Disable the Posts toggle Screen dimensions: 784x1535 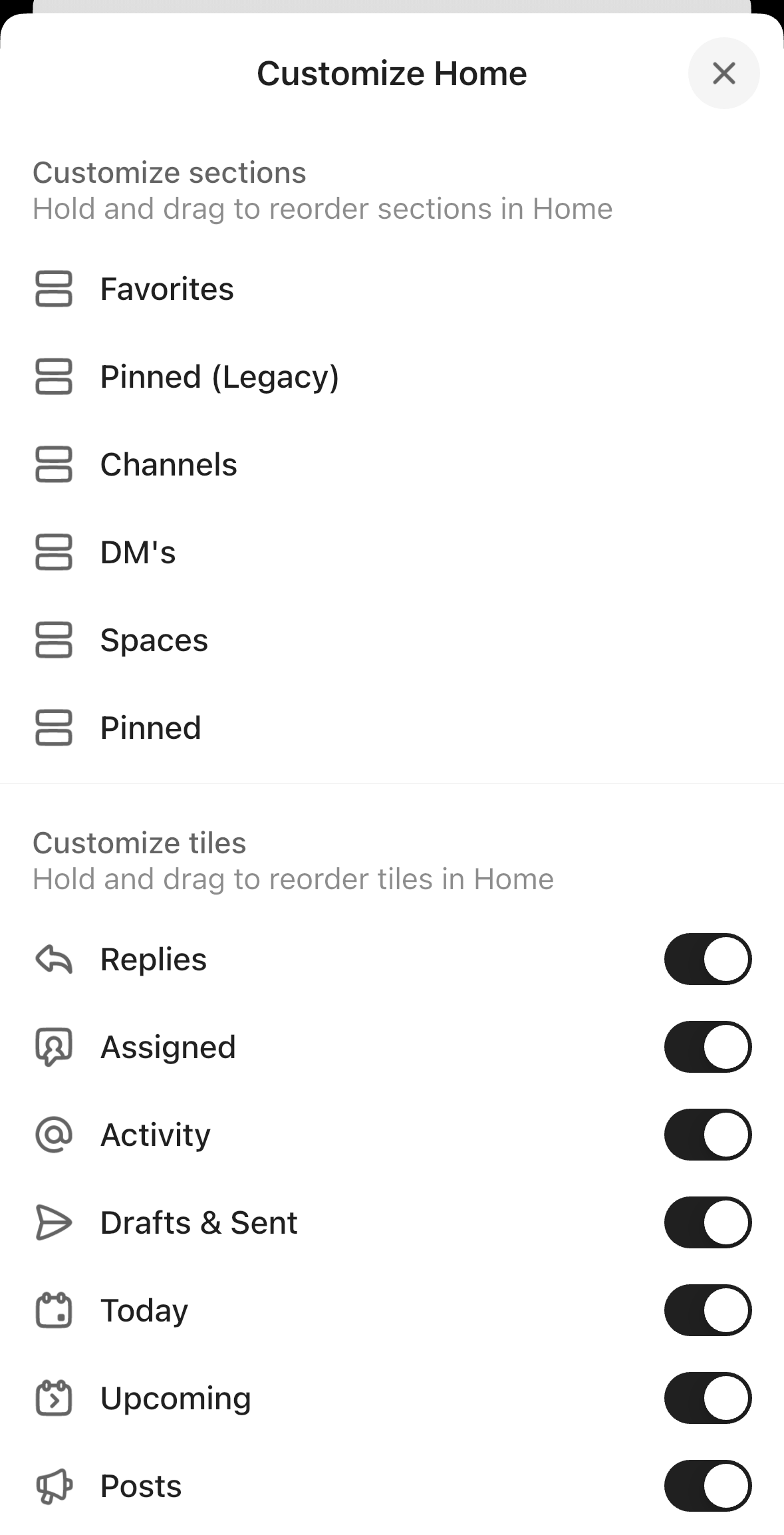pos(708,1485)
